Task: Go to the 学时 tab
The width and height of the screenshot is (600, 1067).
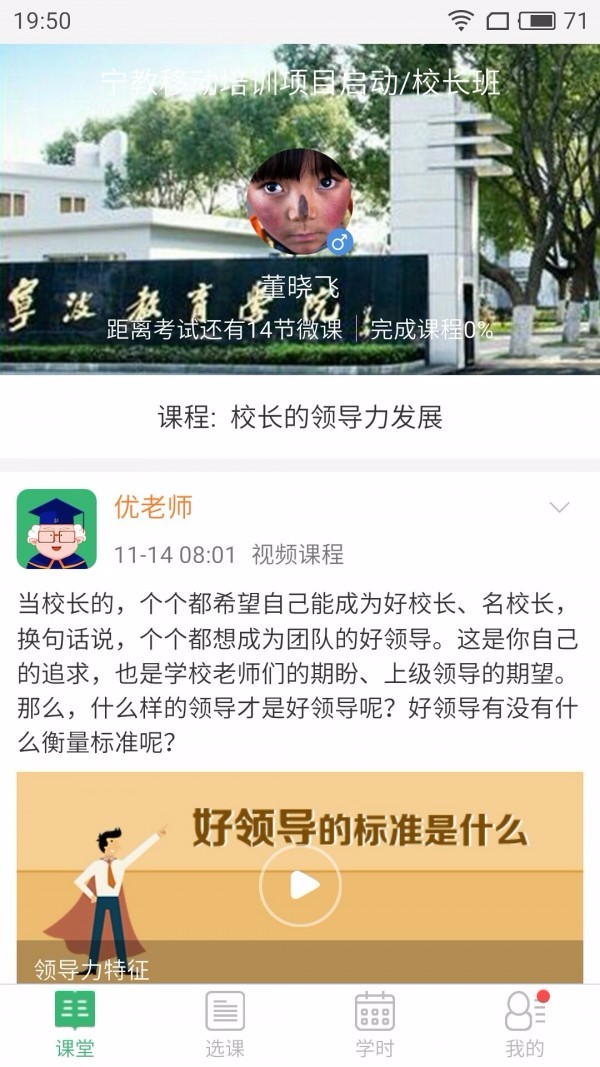Action: click(375, 1024)
